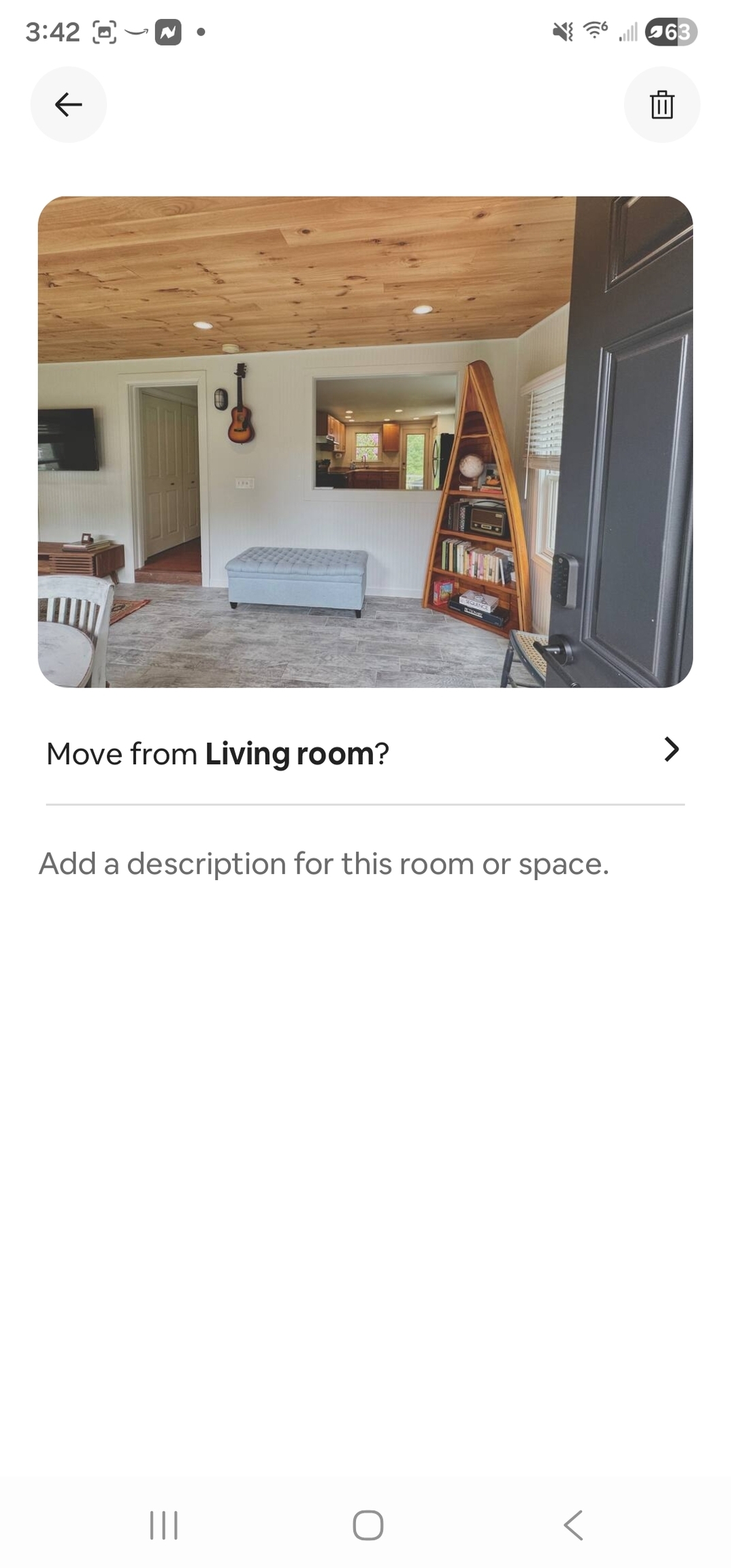The width and height of the screenshot is (731, 1568).
Task: Open the living room photo
Action: [x=365, y=442]
